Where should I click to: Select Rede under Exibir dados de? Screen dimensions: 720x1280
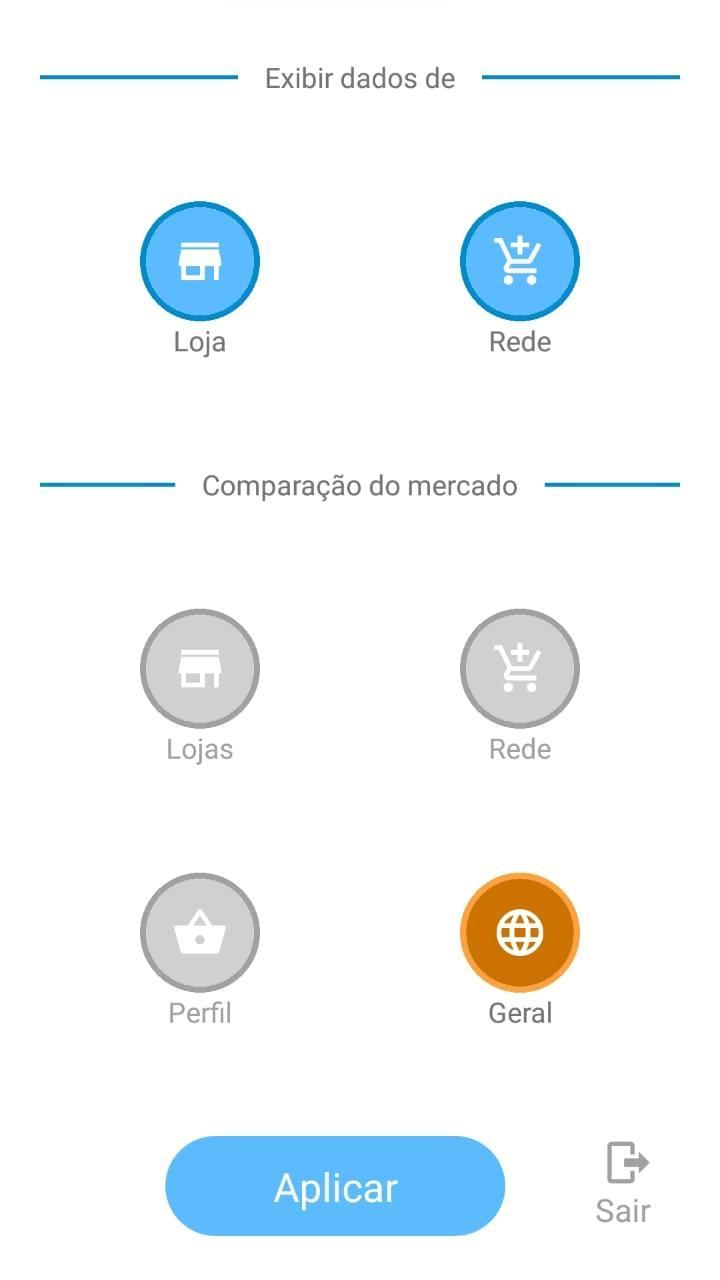coord(520,261)
